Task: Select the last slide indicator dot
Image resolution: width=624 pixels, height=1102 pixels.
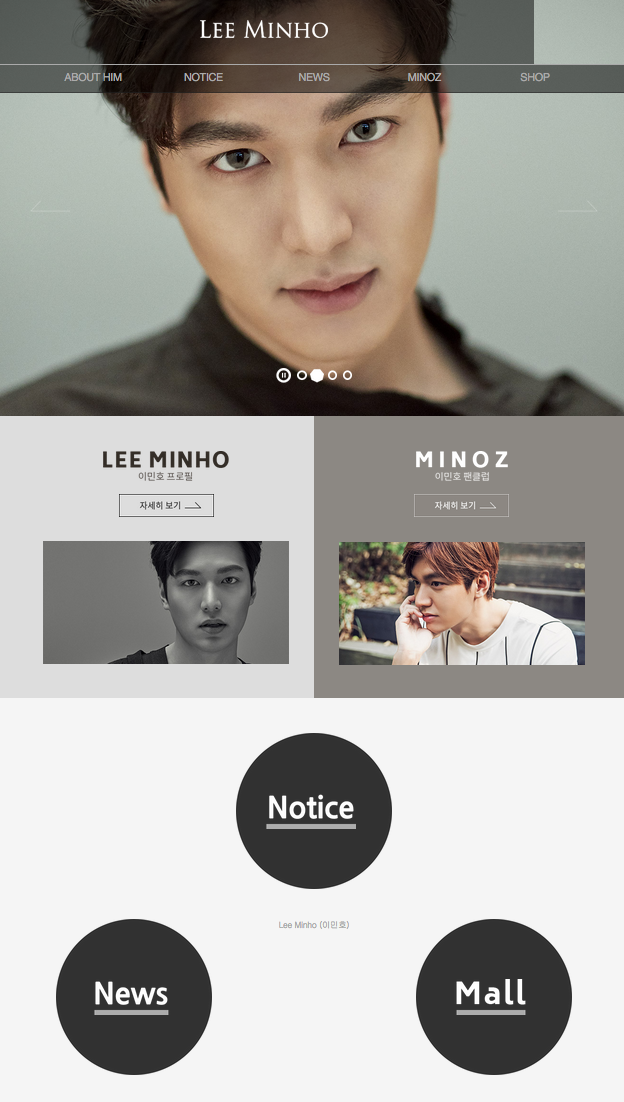Action: click(347, 375)
